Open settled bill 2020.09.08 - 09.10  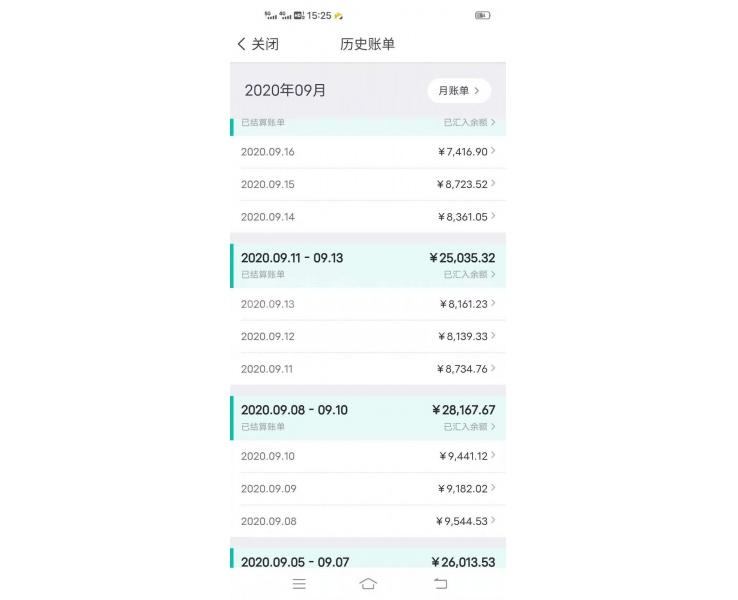pos(367,417)
